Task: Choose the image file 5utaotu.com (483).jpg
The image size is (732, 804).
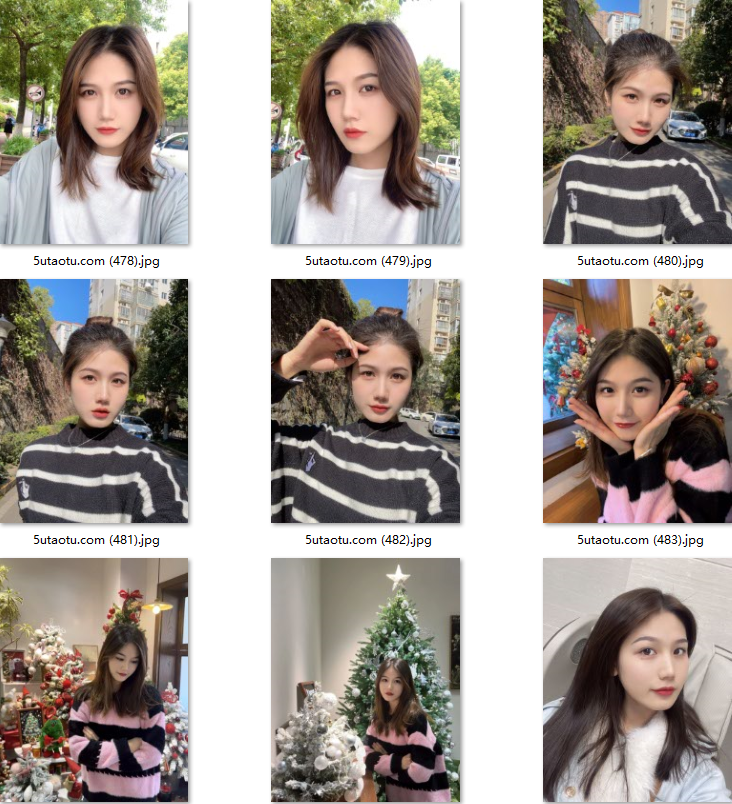Action: pyautogui.click(x=638, y=402)
